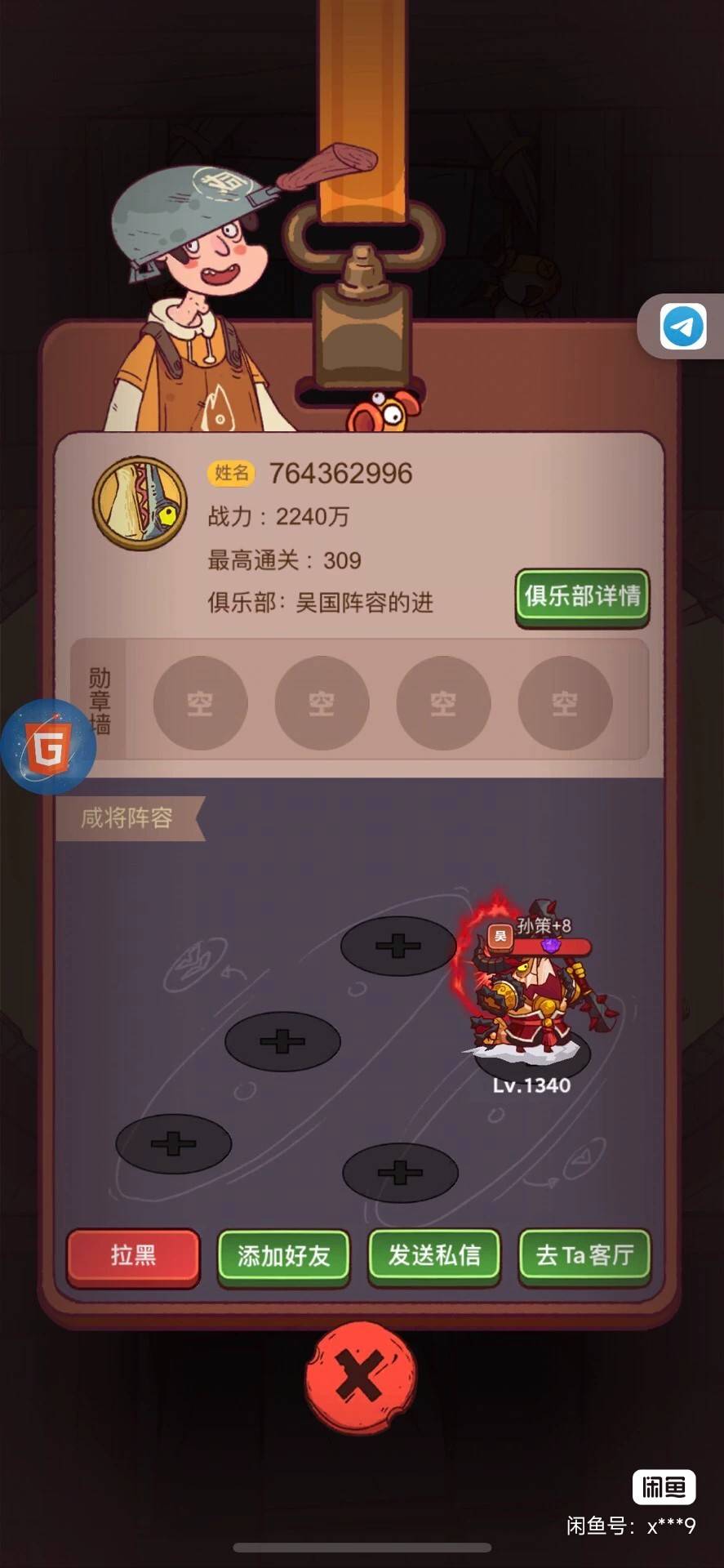Open the floating Telegram shortcut

[x=682, y=327]
